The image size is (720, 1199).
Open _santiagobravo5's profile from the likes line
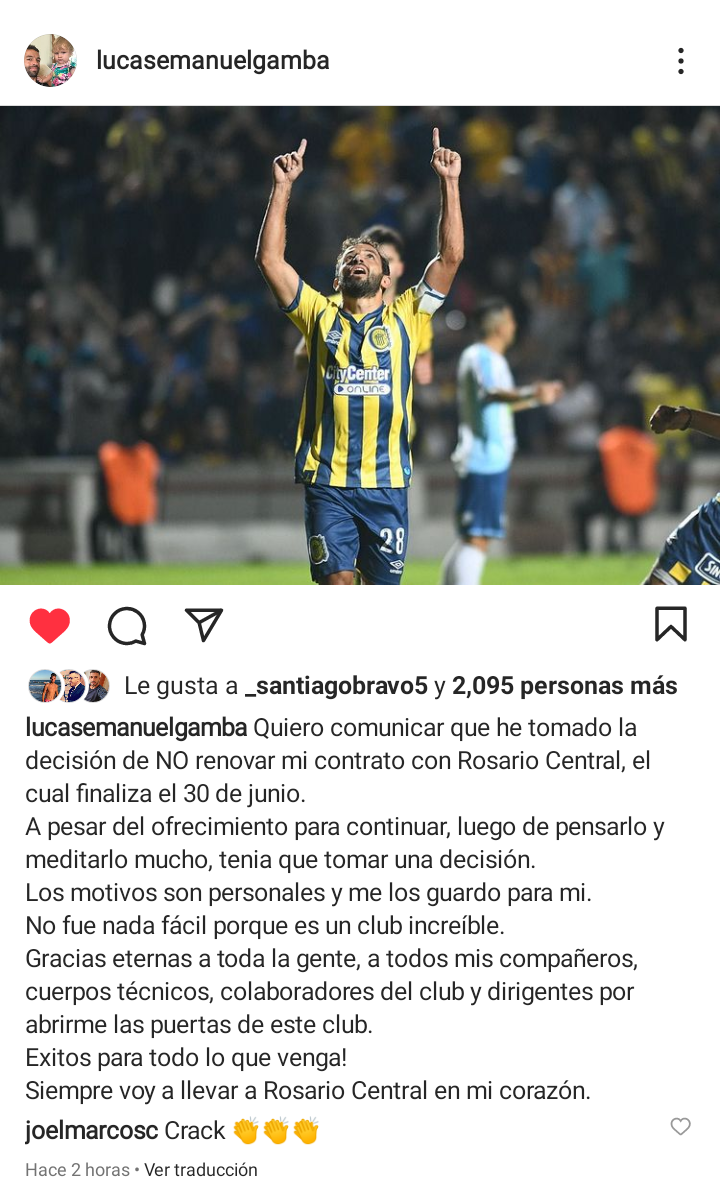[336, 686]
